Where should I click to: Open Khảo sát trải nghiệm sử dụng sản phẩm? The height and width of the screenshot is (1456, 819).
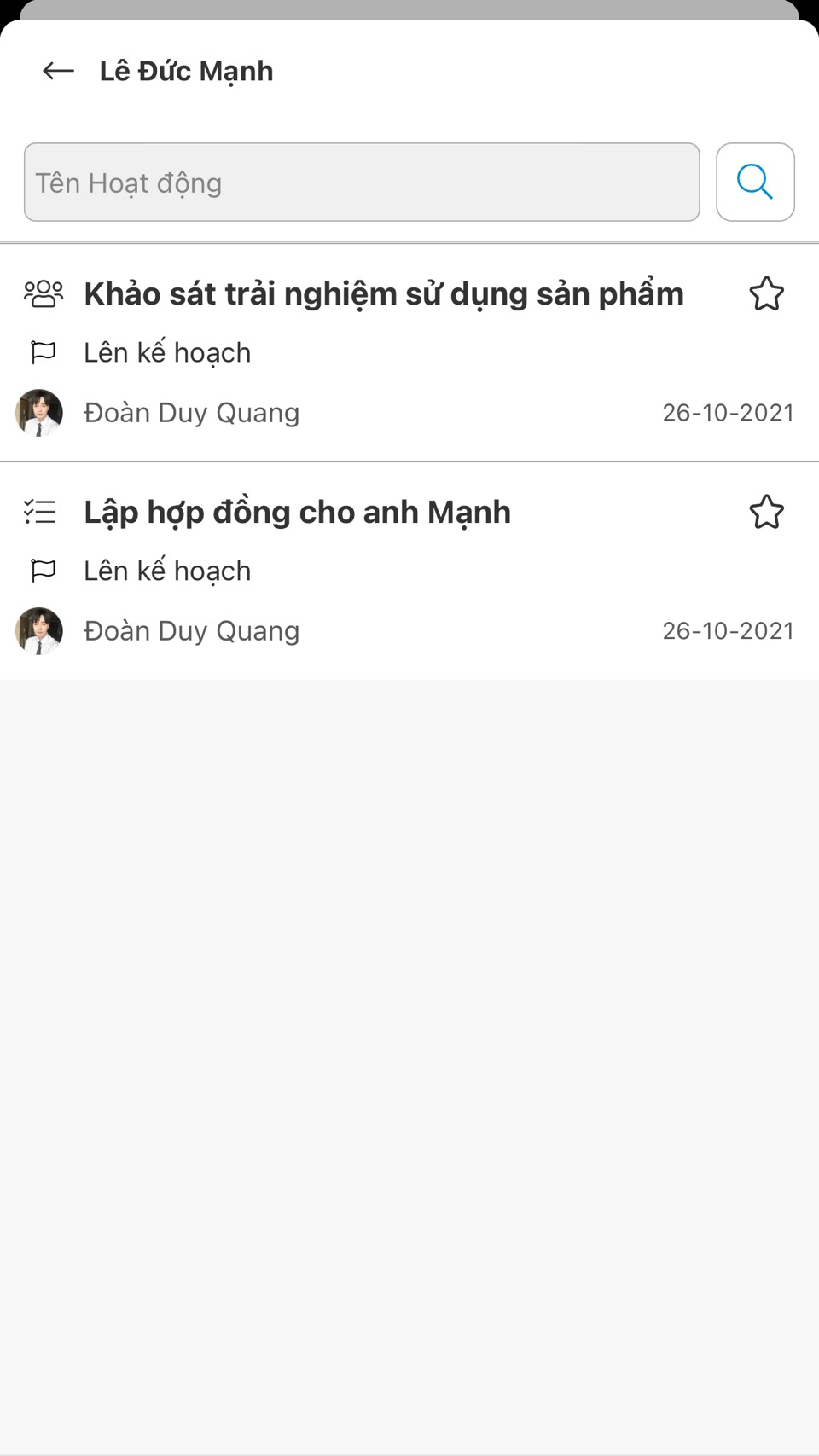pos(384,294)
